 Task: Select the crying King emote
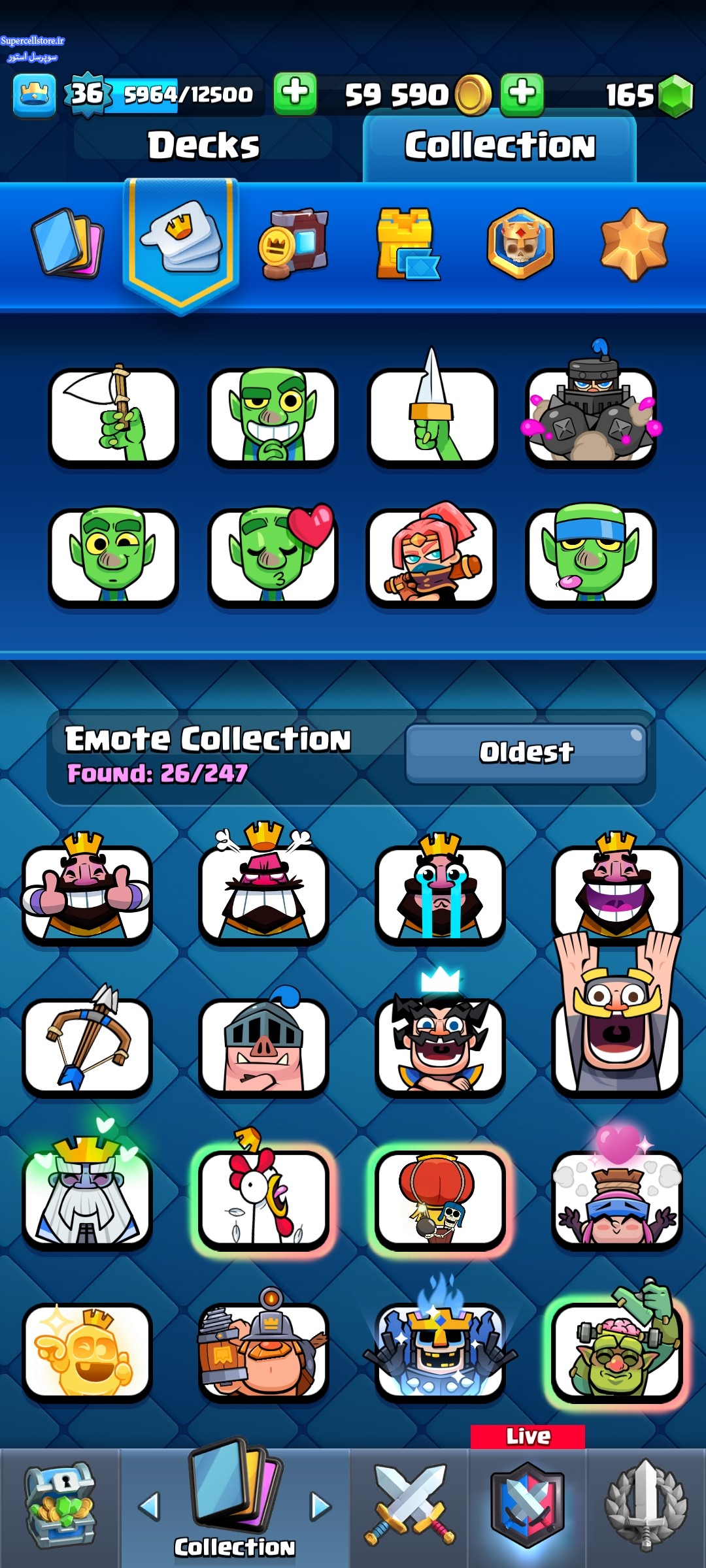pos(440,892)
